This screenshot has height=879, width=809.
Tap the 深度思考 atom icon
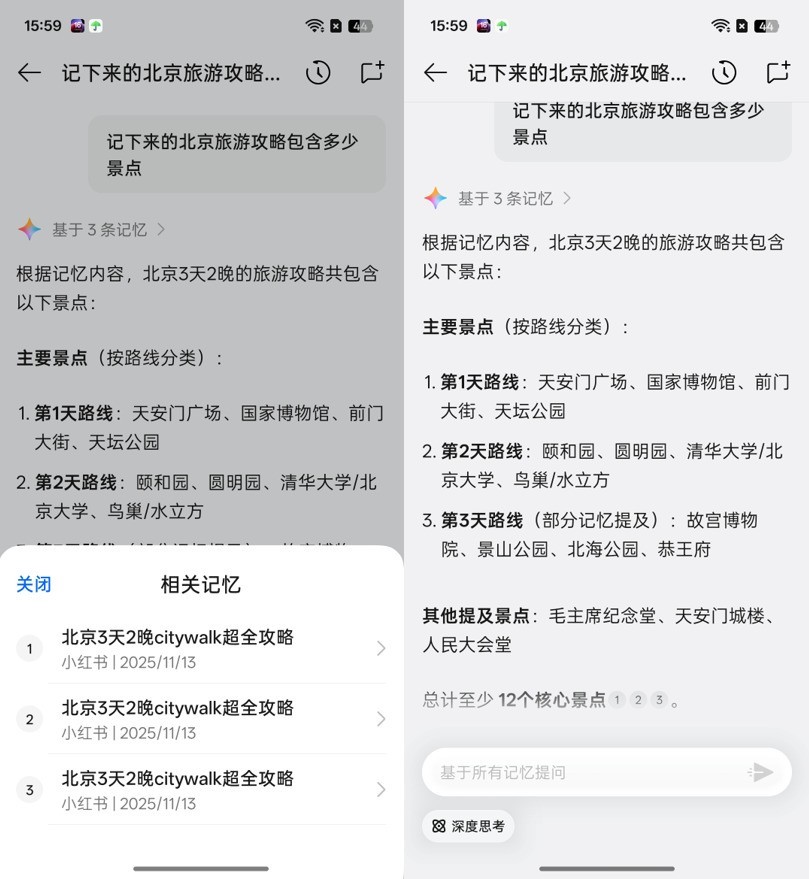tap(441, 826)
